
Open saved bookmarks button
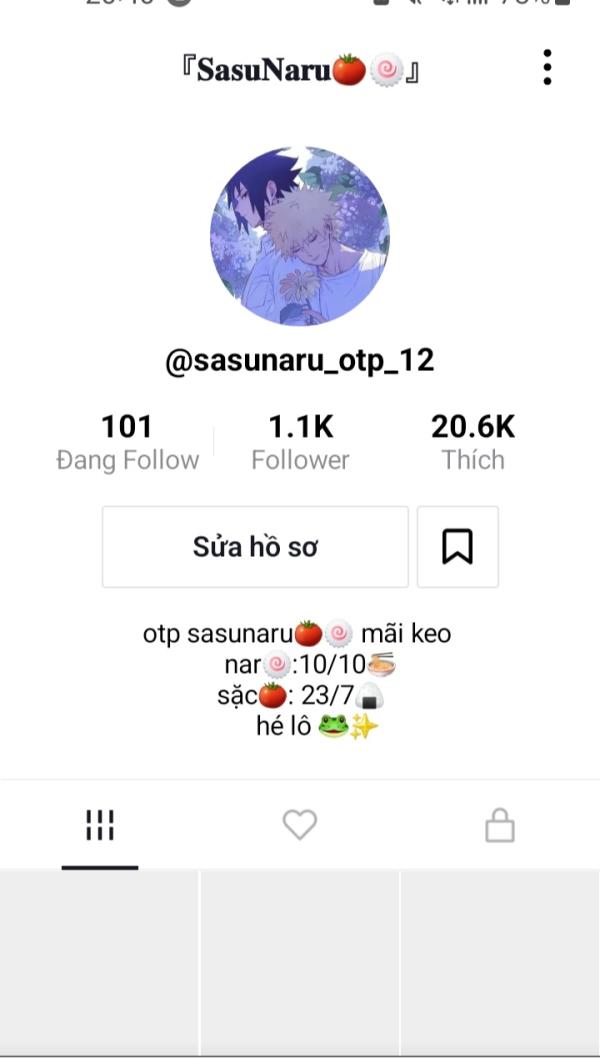tap(458, 547)
